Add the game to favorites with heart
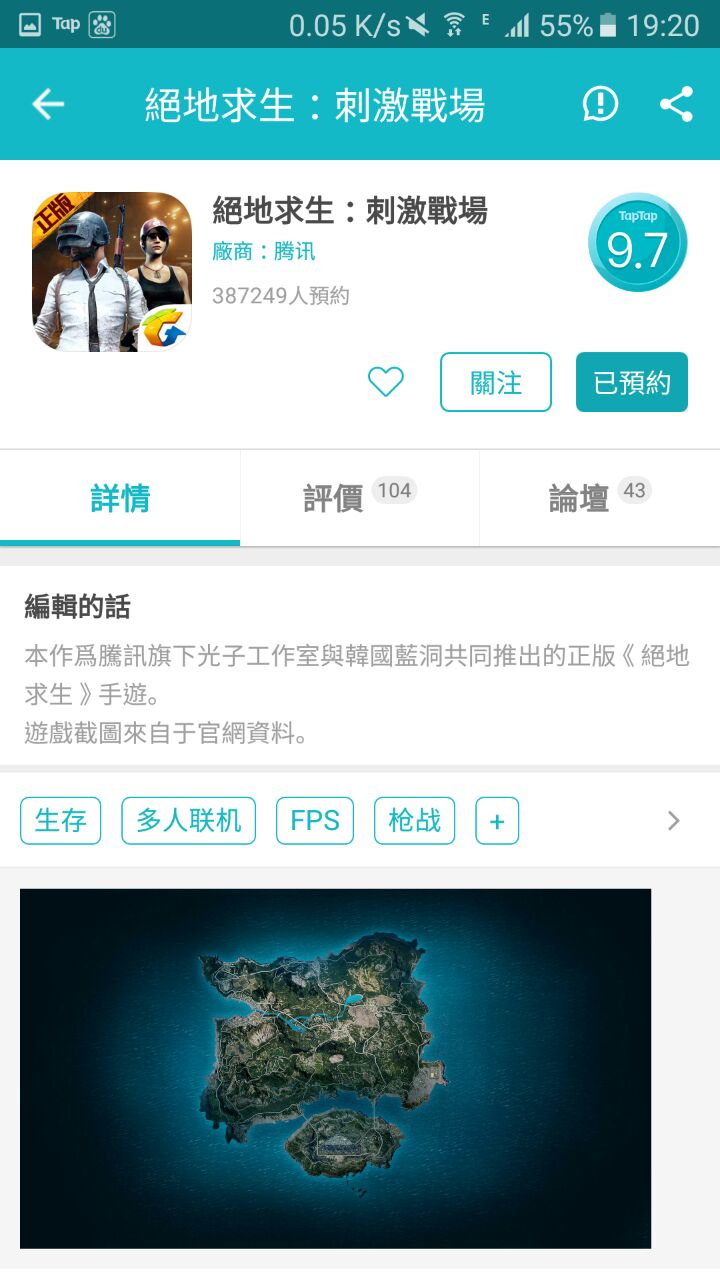 pos(385,382)
